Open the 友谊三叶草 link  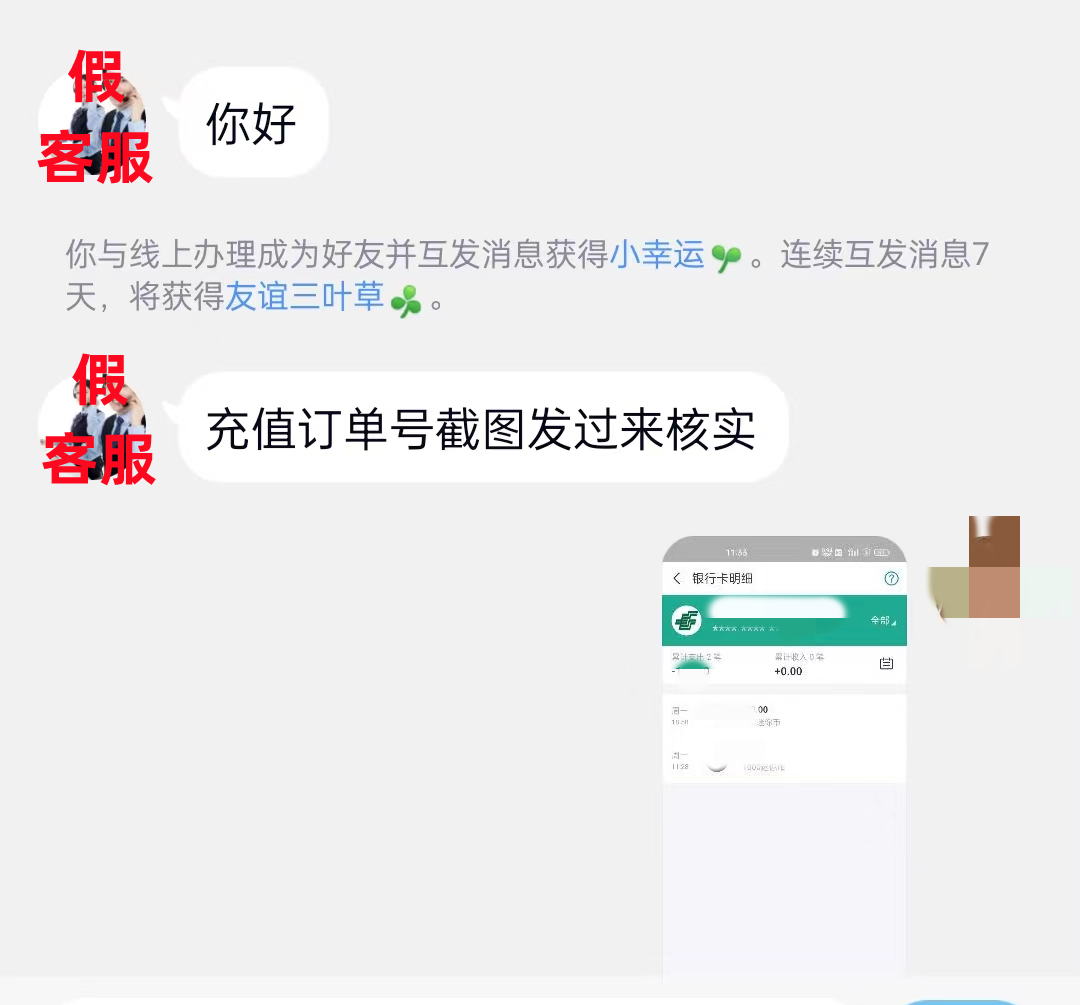coord(305,297)
